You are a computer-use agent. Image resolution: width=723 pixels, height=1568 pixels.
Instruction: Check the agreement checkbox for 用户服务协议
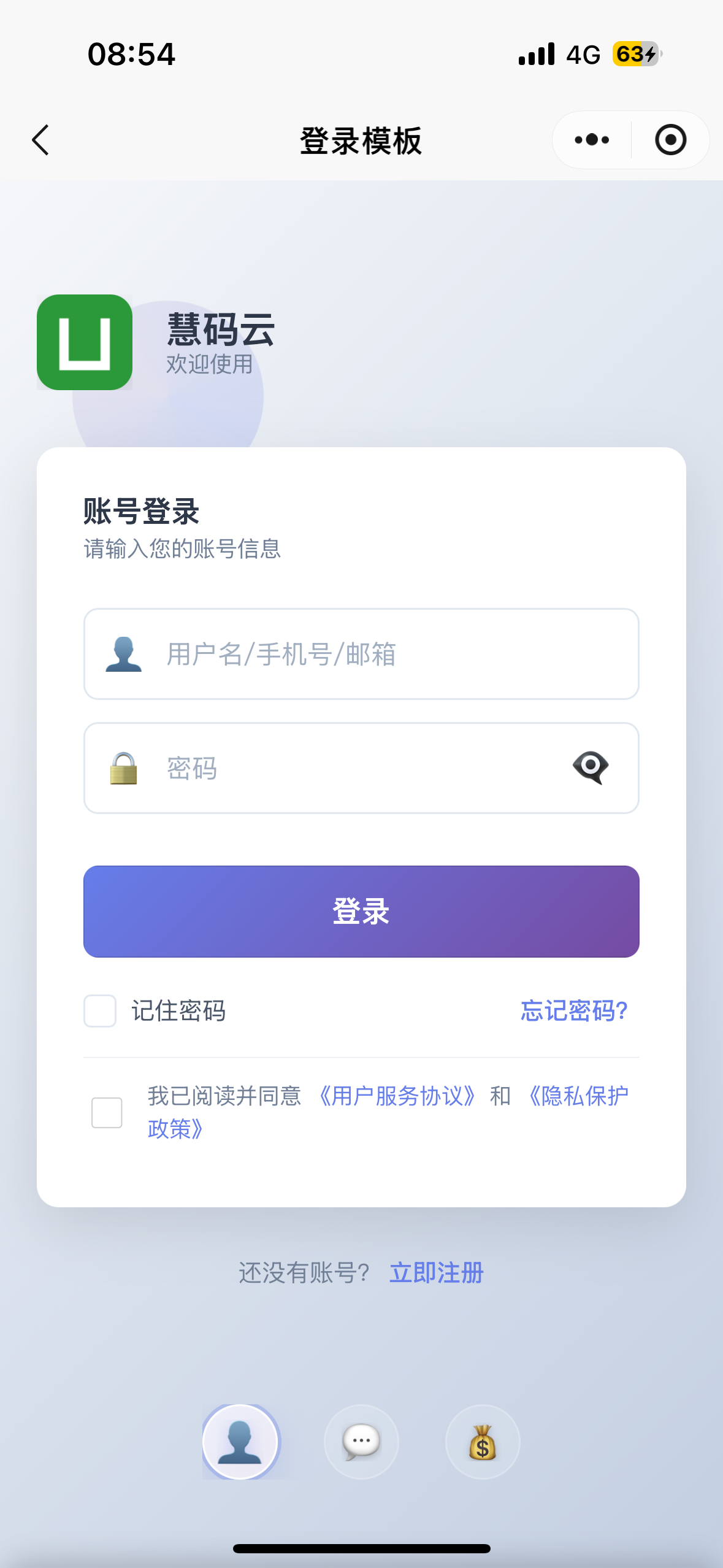(105, 1112)
